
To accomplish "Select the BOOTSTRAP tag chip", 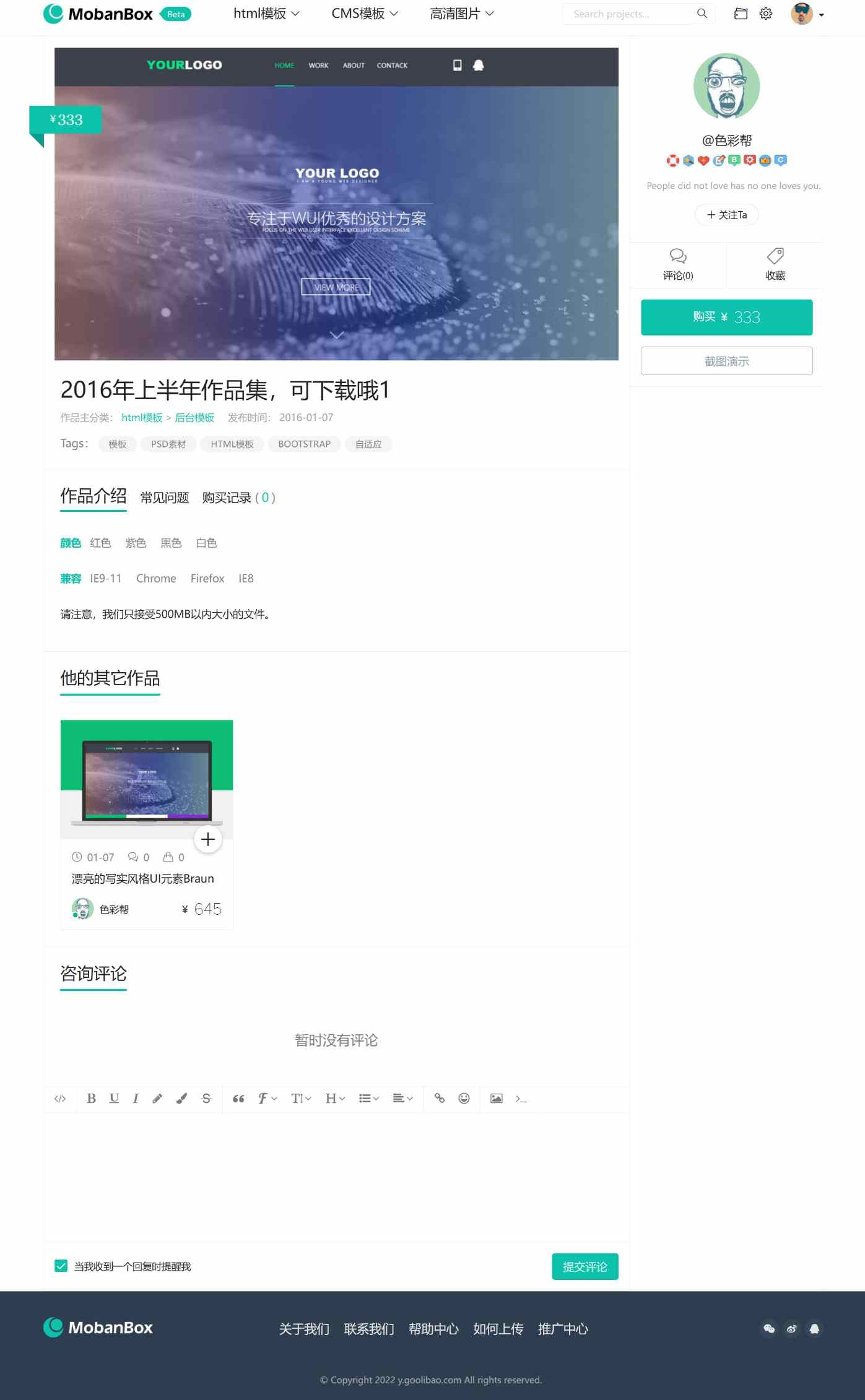I will (304, 444).
